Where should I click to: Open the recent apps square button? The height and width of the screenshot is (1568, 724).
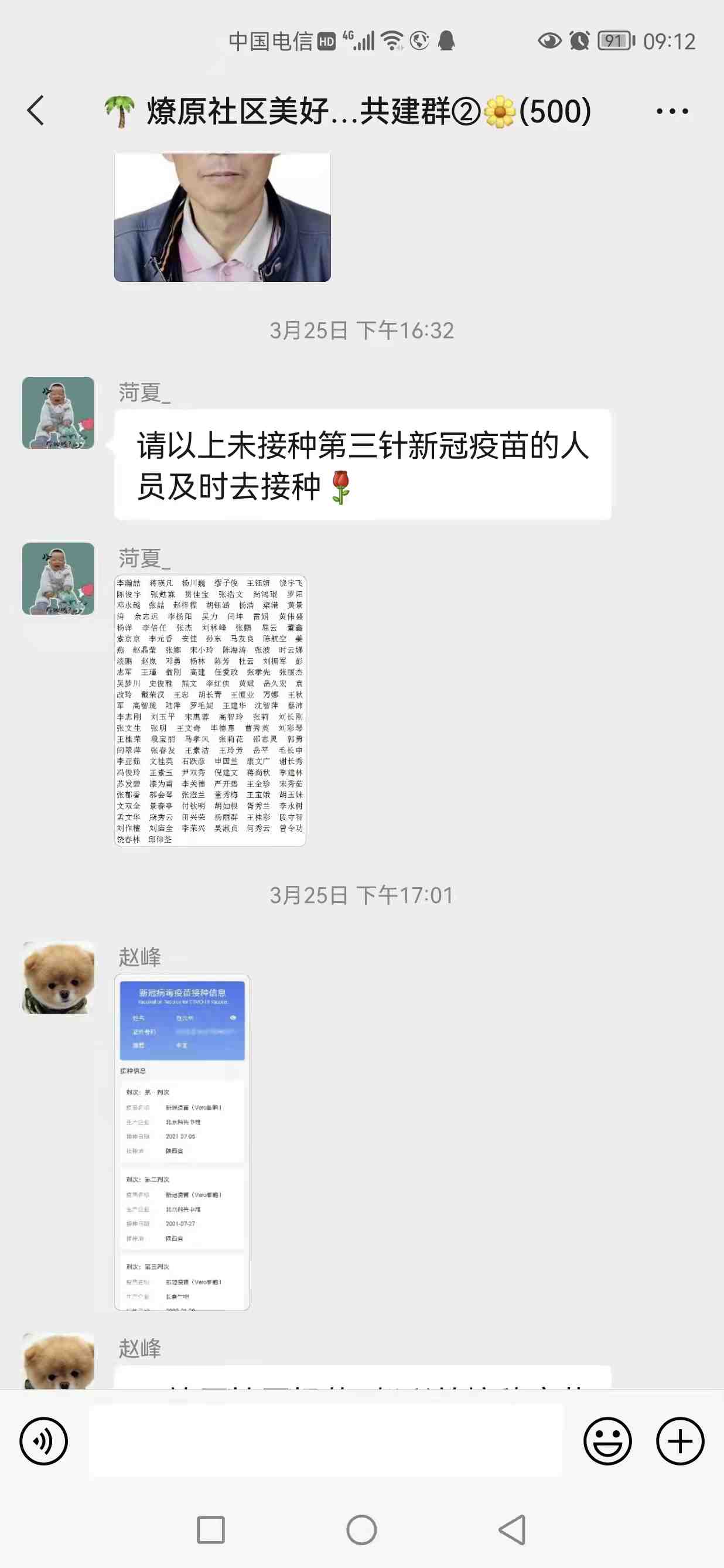point(211,1530)
